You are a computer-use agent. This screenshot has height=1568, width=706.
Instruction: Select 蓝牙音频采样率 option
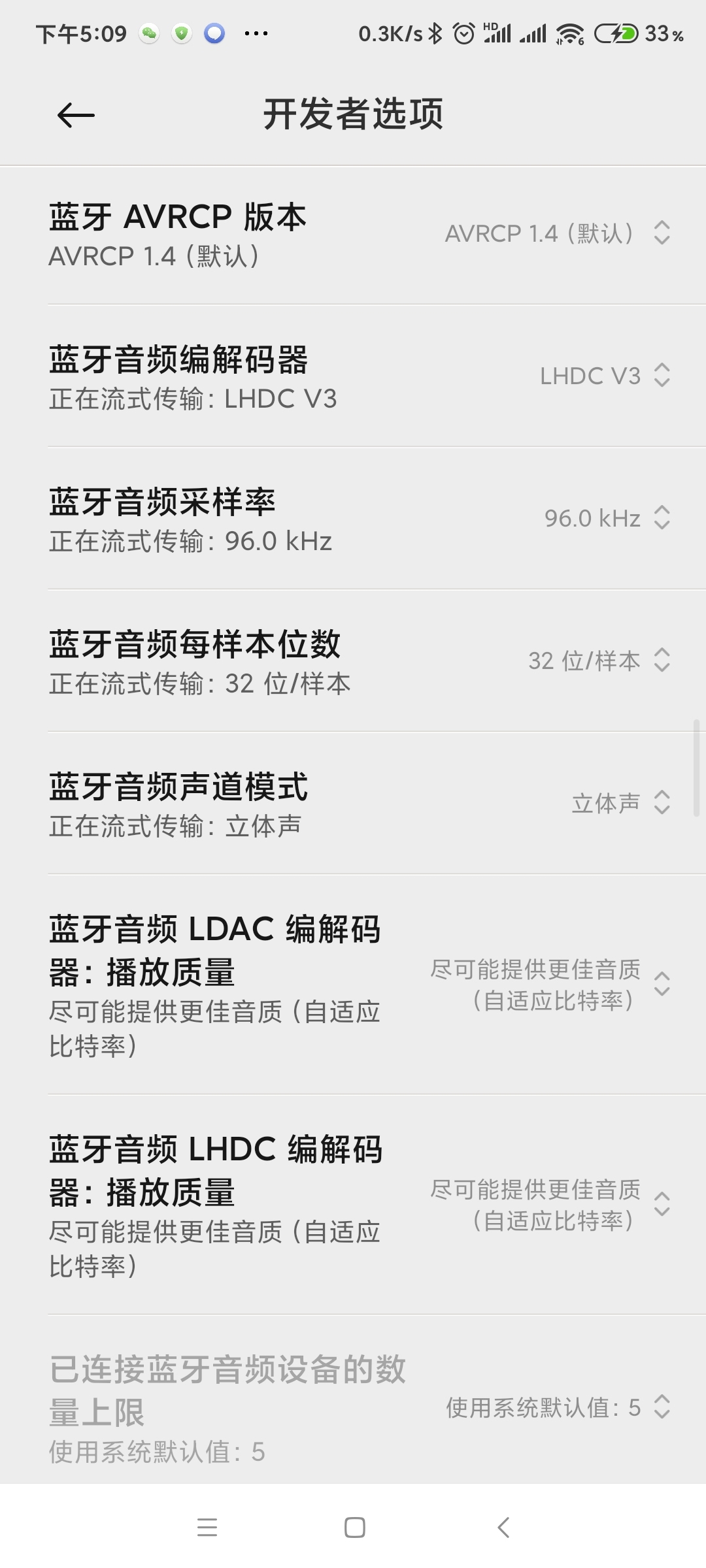tap(353, 519)
